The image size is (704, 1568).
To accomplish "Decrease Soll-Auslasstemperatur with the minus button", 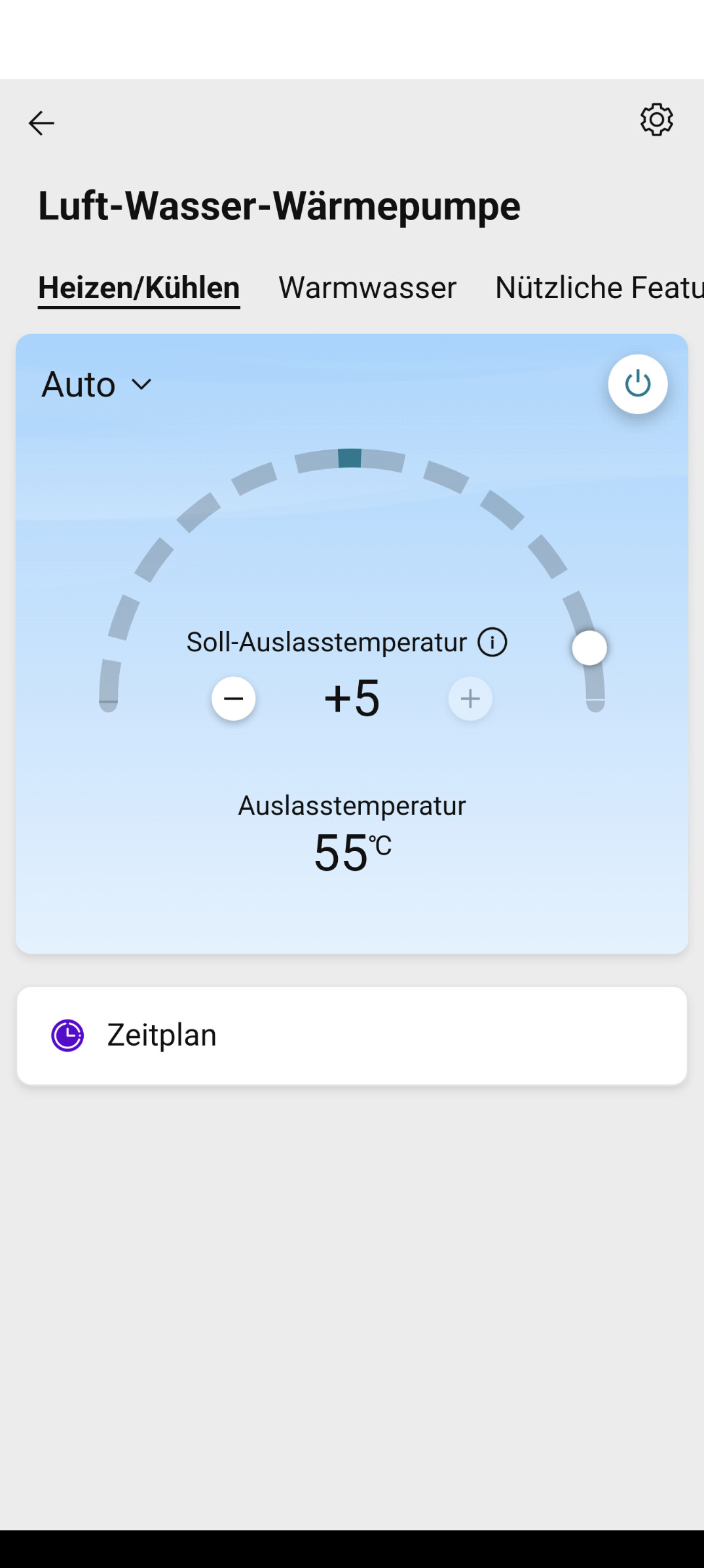I will tap(233, 698).
